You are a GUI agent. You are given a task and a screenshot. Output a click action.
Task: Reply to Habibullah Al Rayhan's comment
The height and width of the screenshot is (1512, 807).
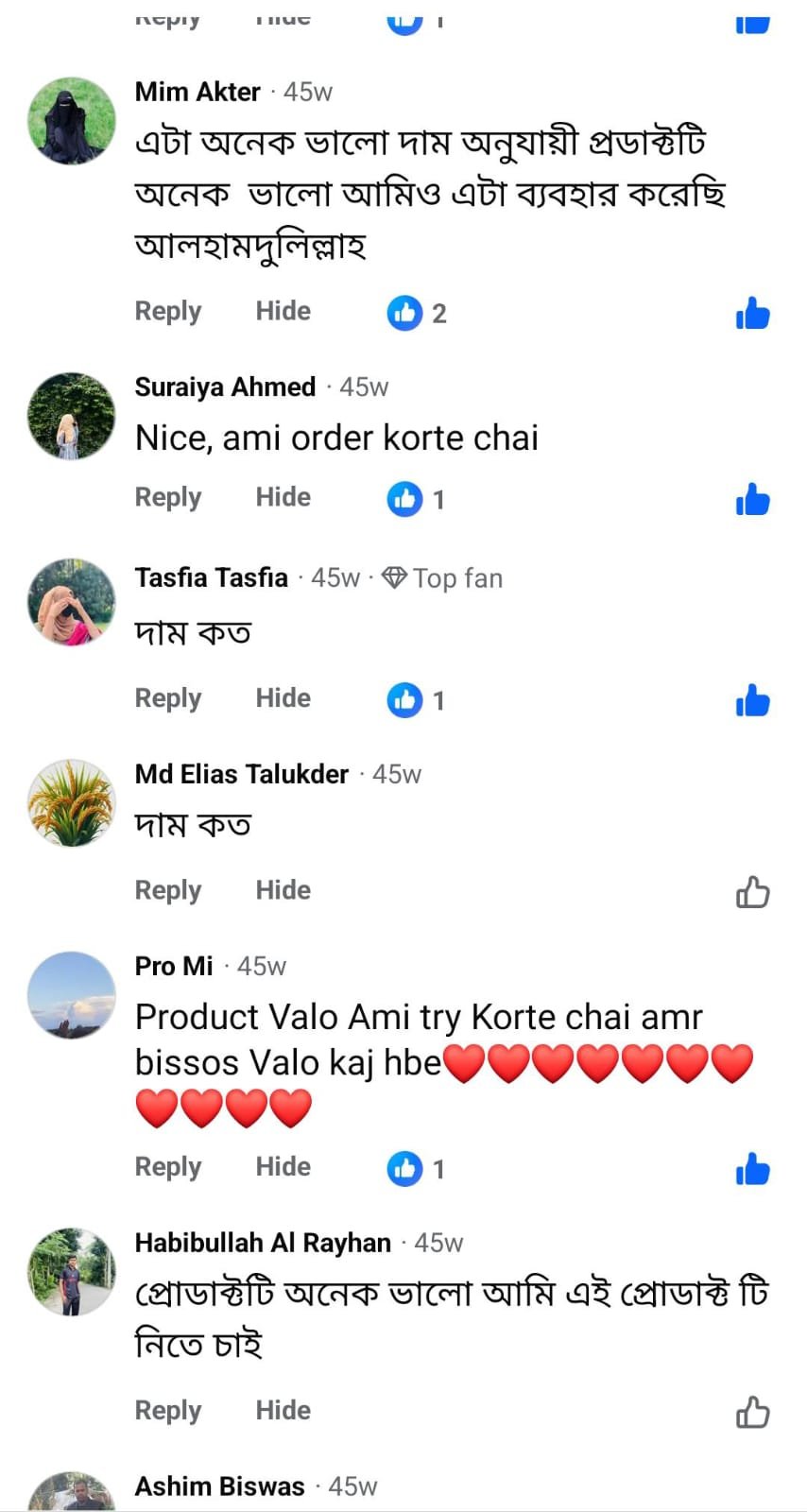167,1411
